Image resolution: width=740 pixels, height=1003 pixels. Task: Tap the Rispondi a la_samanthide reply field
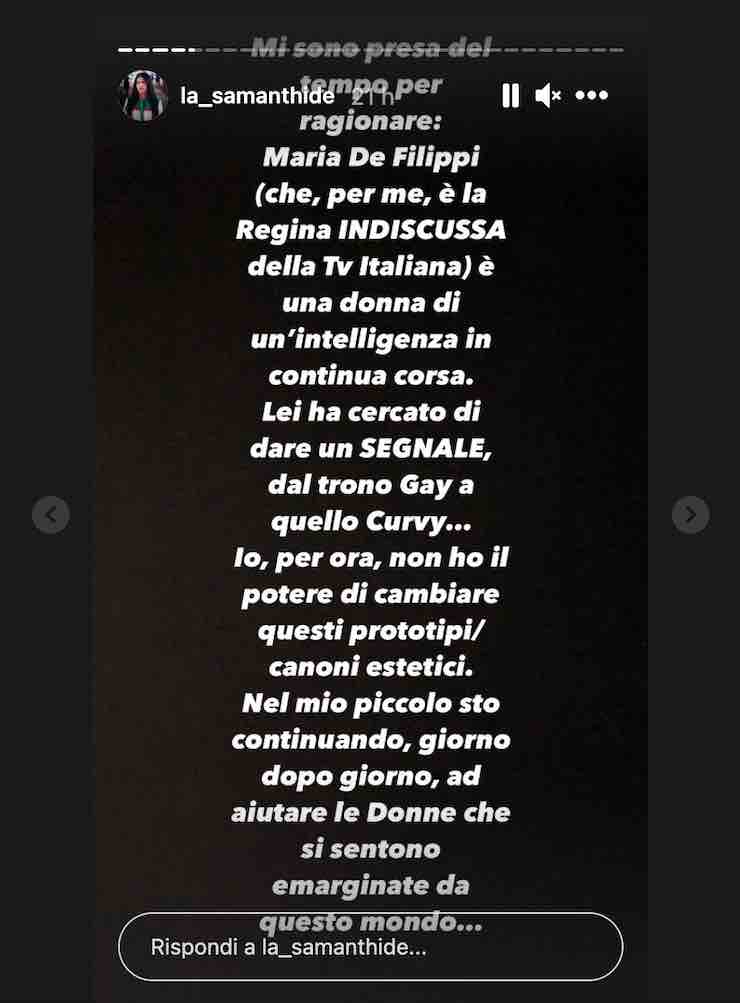[x=370, y=947]
